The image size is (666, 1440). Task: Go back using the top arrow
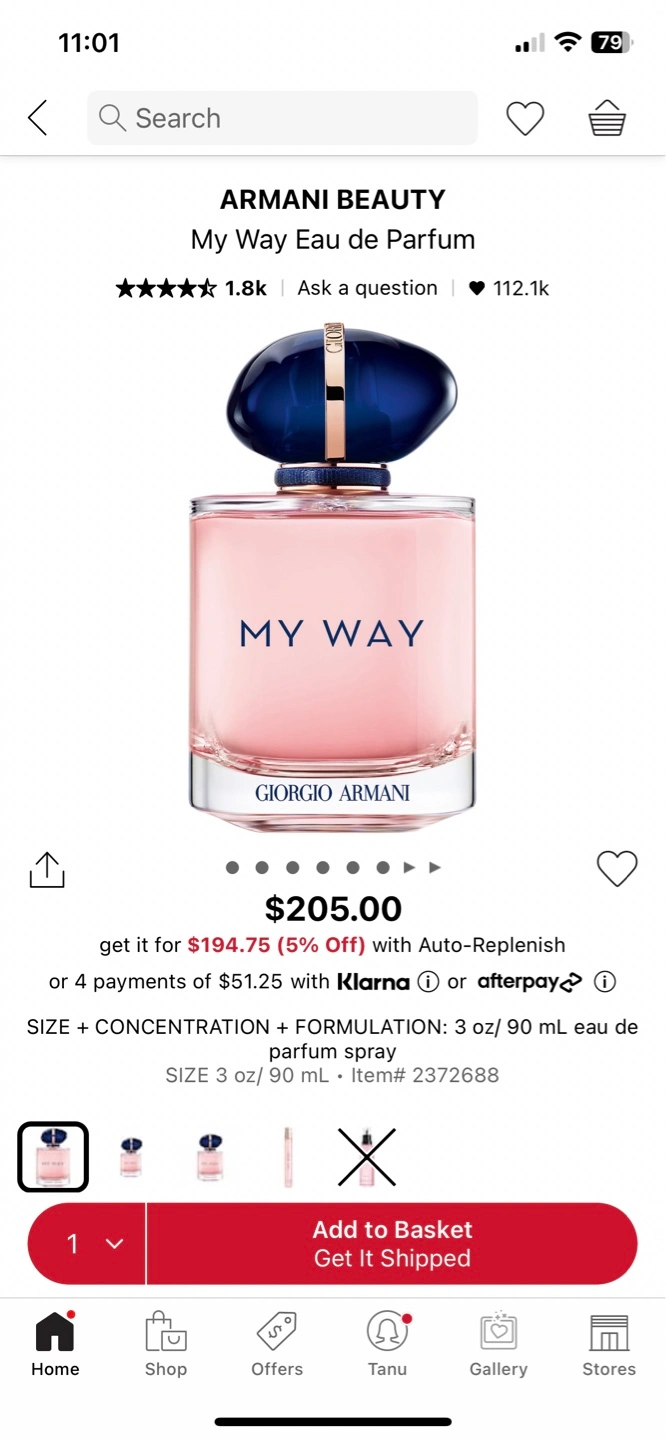pos(38,118)
